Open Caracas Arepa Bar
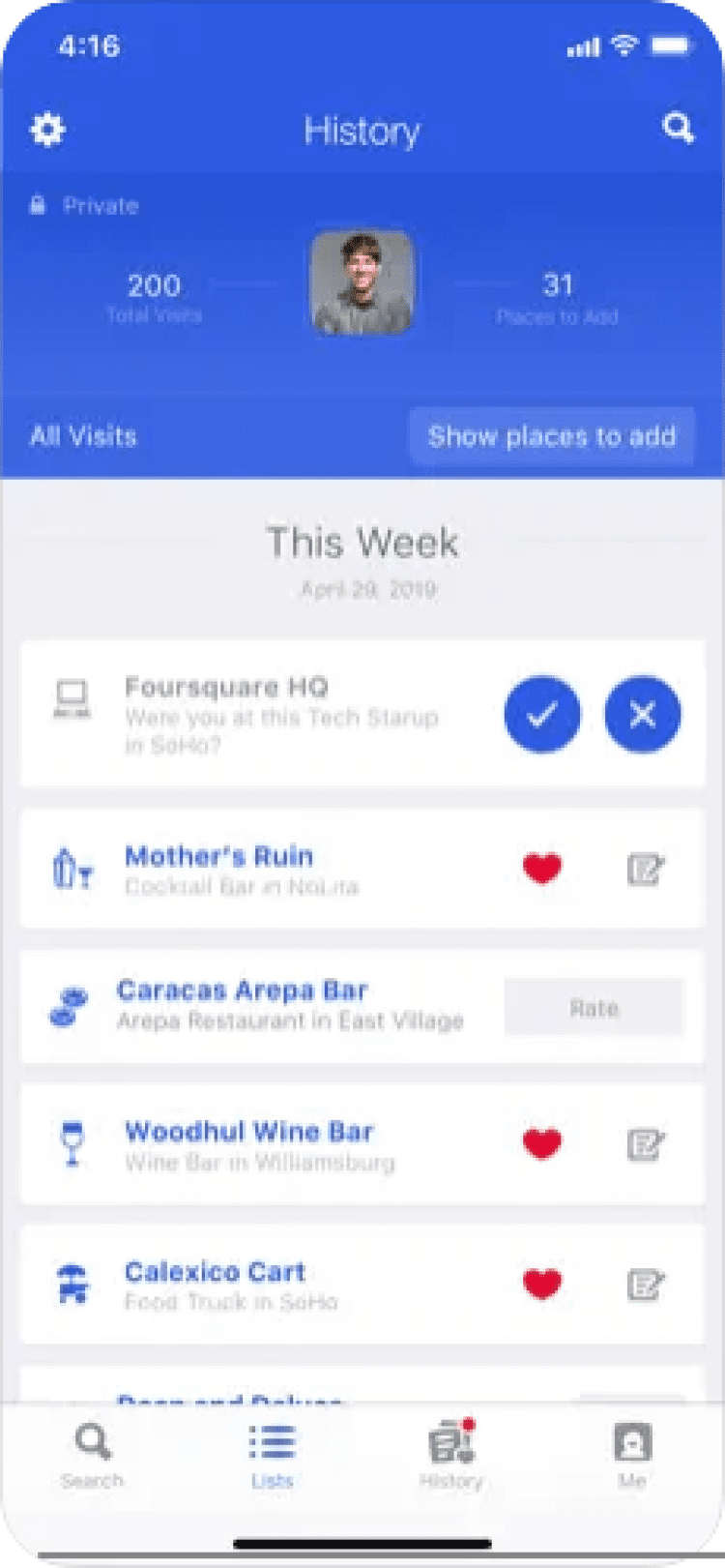Screen dimensions: 725x1568 click(x=242, y=991)
